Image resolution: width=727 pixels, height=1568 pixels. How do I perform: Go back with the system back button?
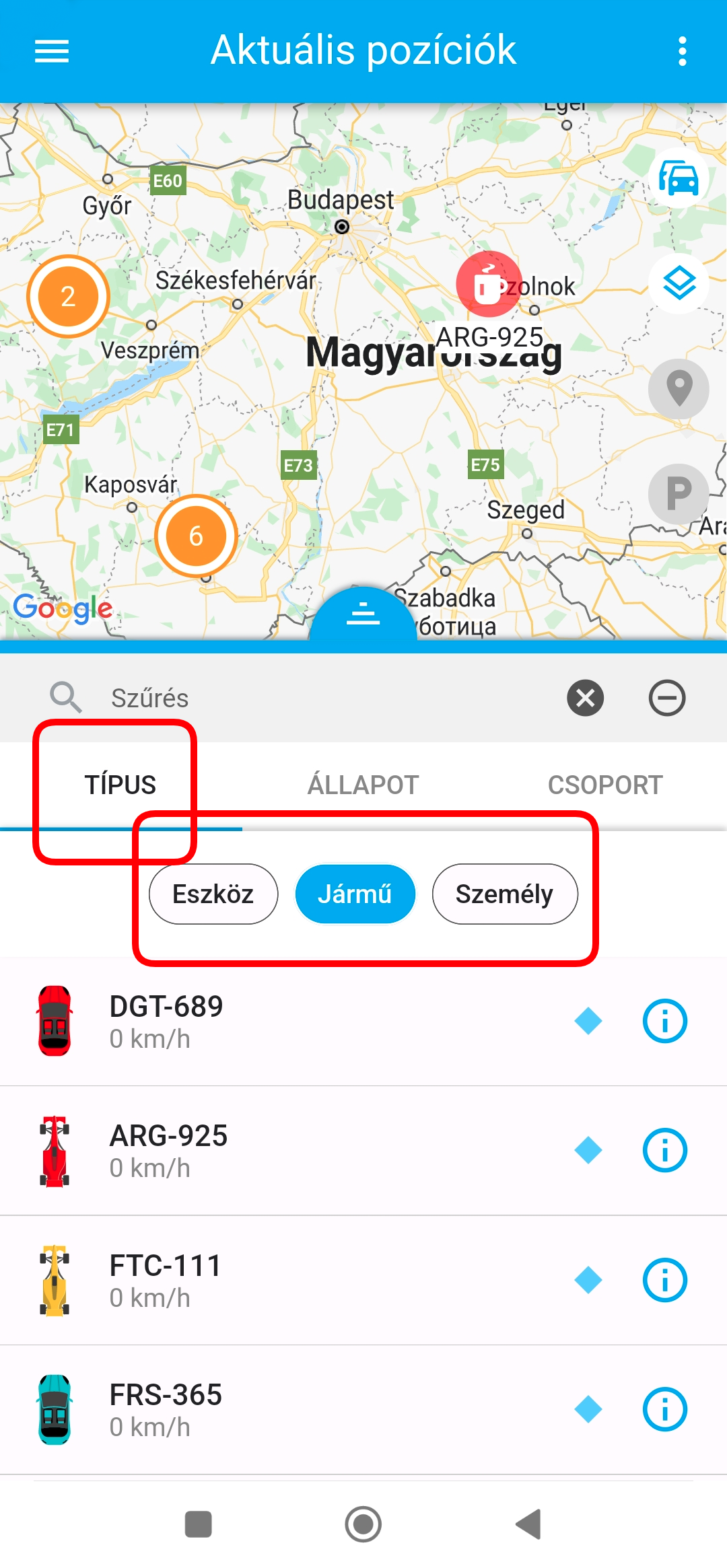tap(529, 1524)
